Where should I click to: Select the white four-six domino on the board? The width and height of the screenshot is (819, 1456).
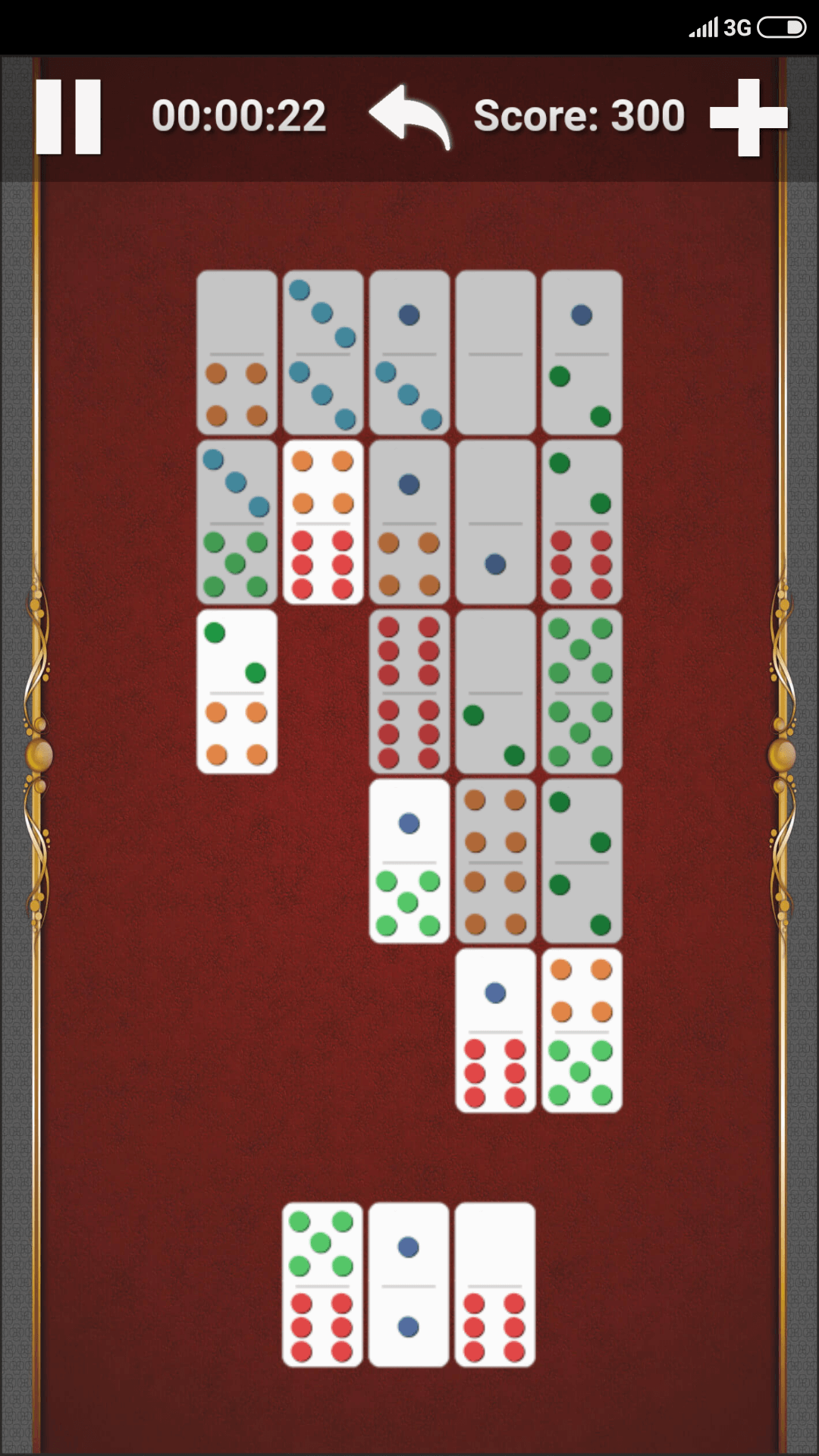pos(323,522)
